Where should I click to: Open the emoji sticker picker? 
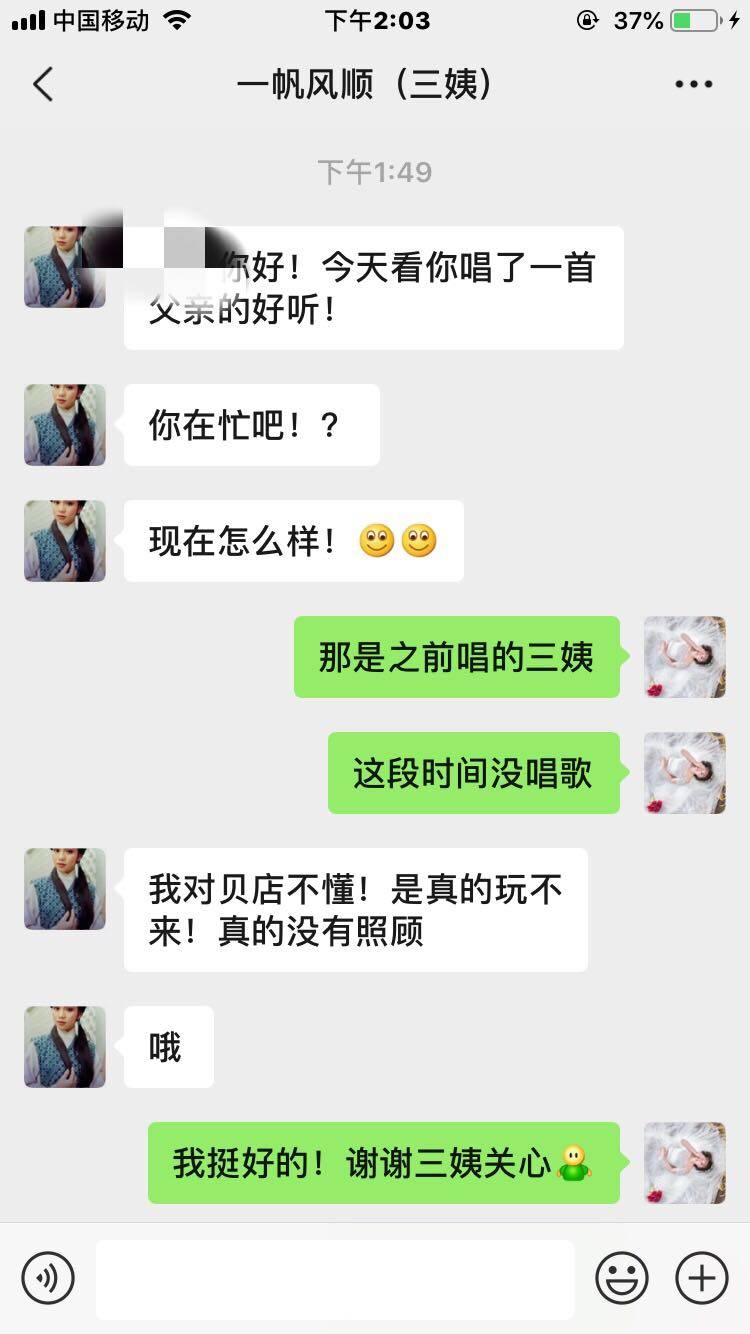tap(622, 1277)
